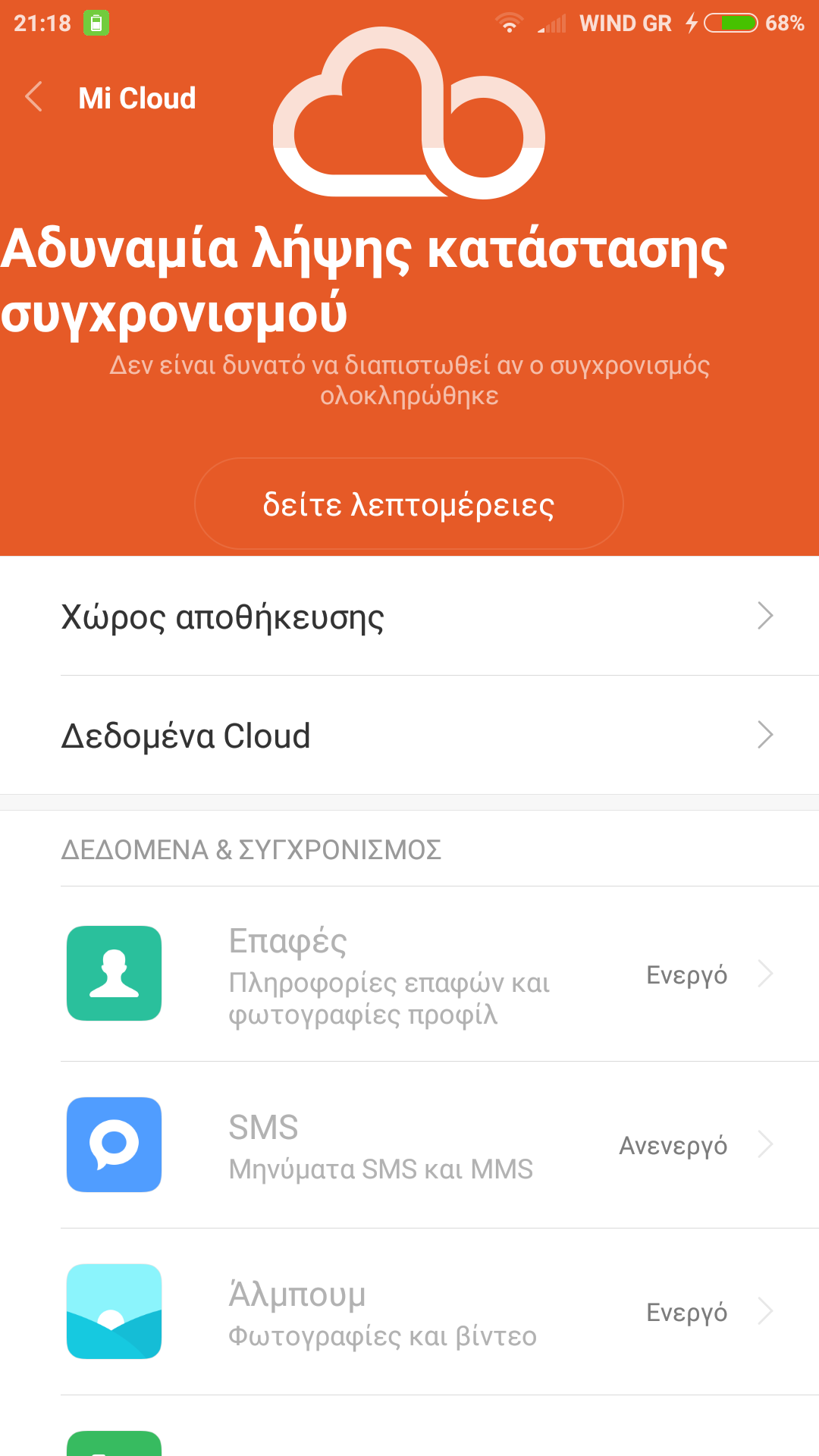
Task: Go back from Mi Cloud
Action: tap(34, 97)
